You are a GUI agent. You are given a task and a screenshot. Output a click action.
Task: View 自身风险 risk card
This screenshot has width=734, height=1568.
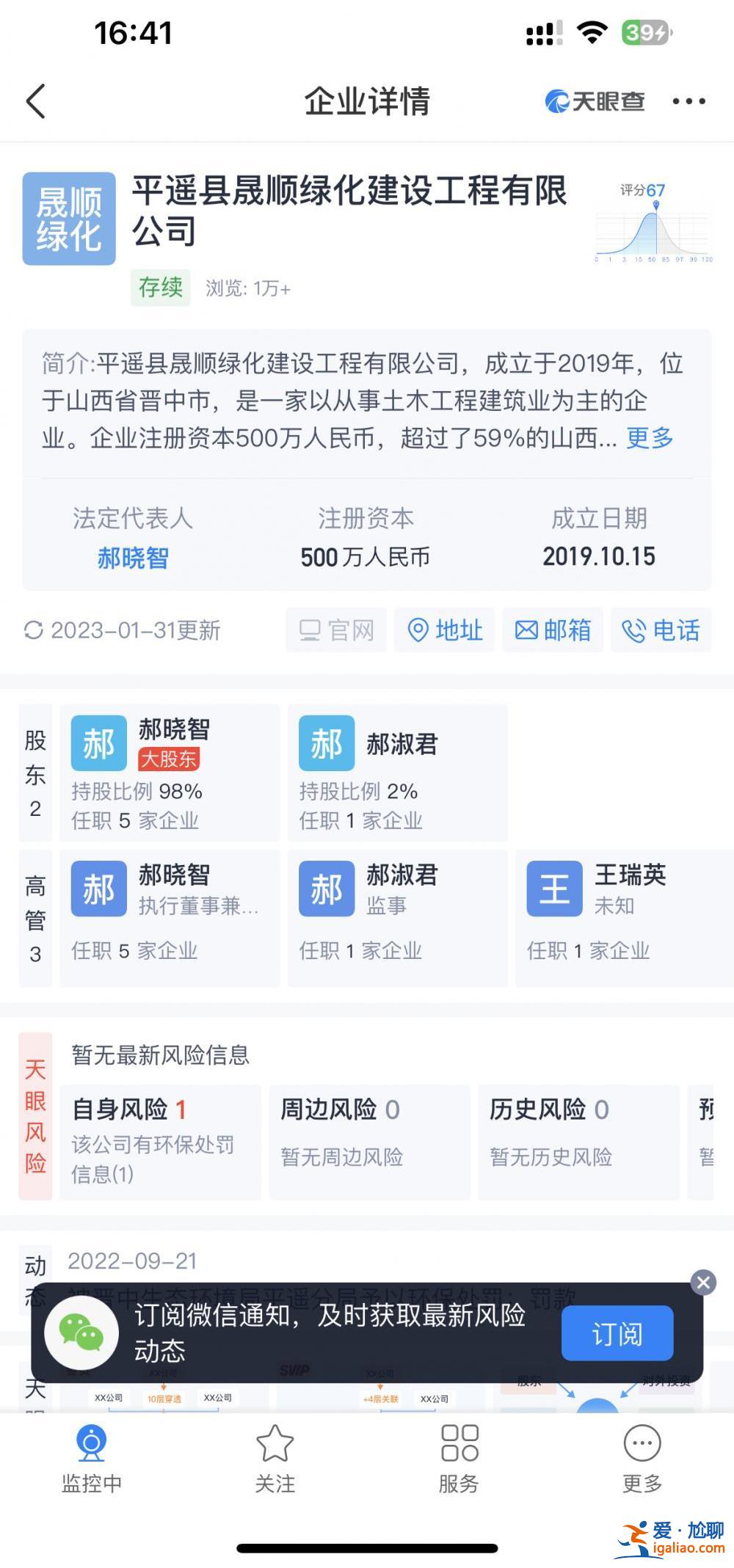[x=160, y=1142]
